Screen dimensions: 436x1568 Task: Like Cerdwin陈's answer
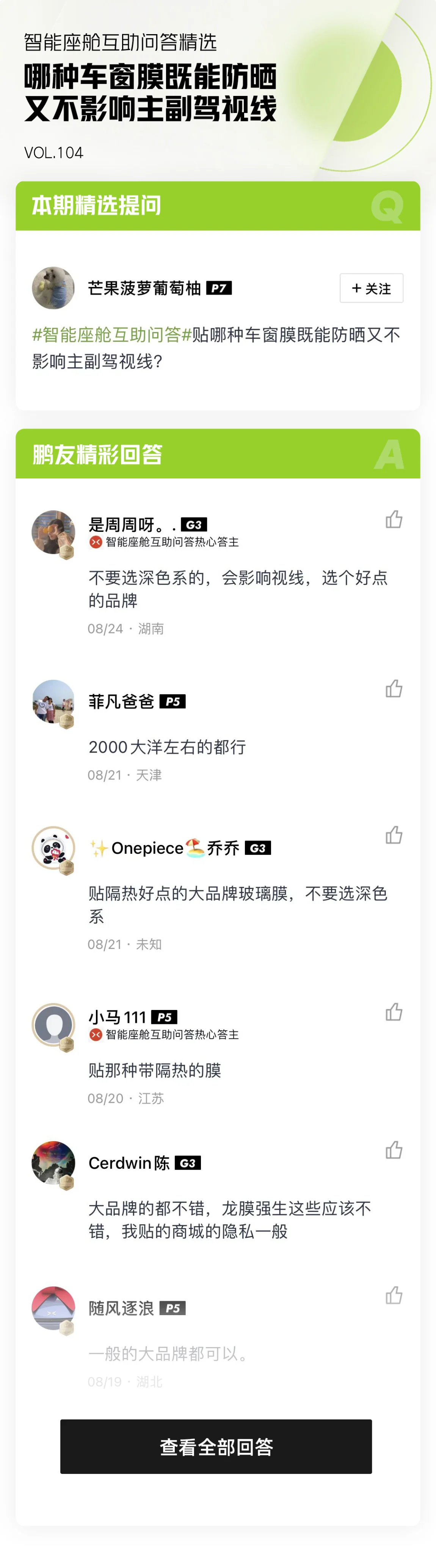tap(394, 1150)
